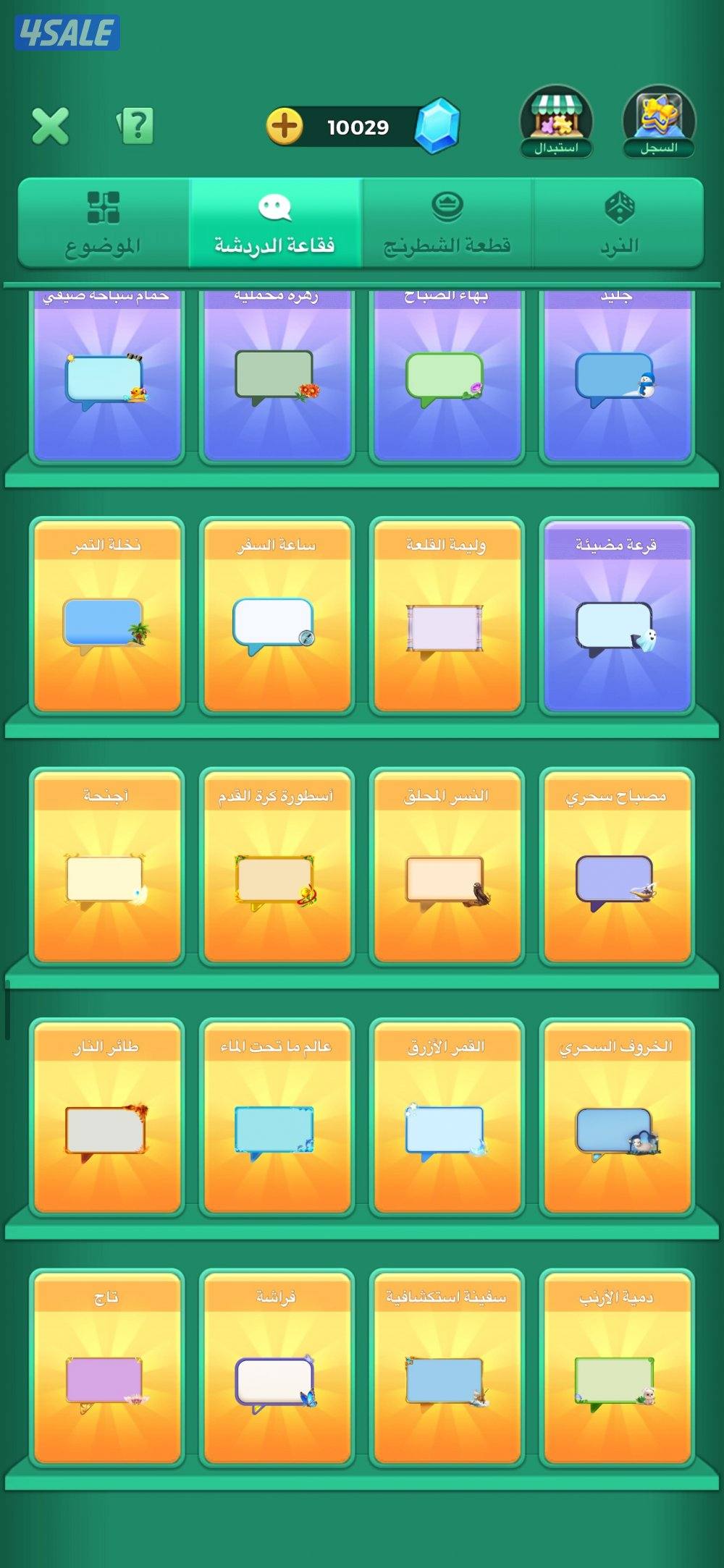Choose the تاج crown bubble card
Viewport: 724px width, 1568px height.
(x=106, y=1368)
